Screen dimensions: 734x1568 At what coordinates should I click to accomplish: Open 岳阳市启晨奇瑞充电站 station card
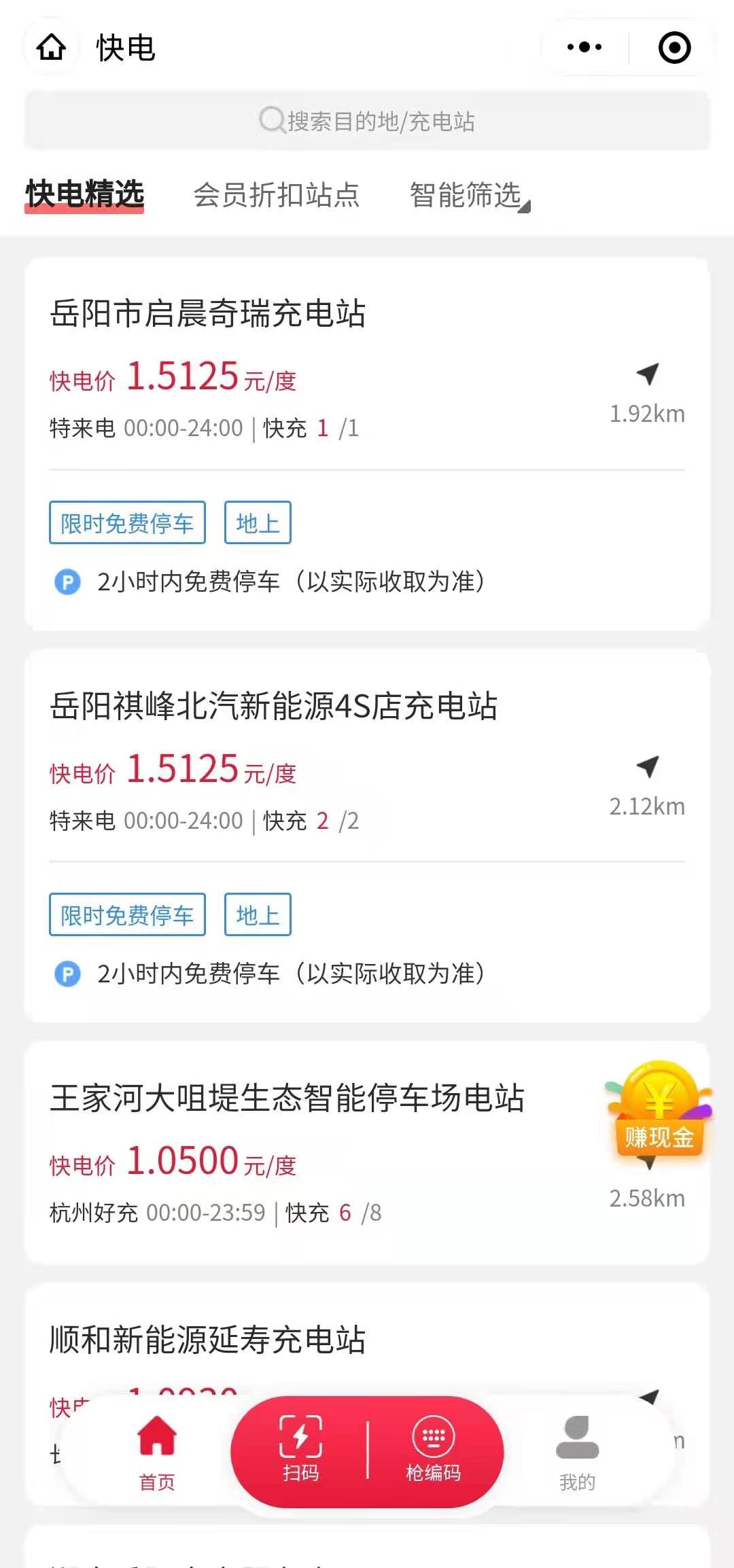(367, 444)
